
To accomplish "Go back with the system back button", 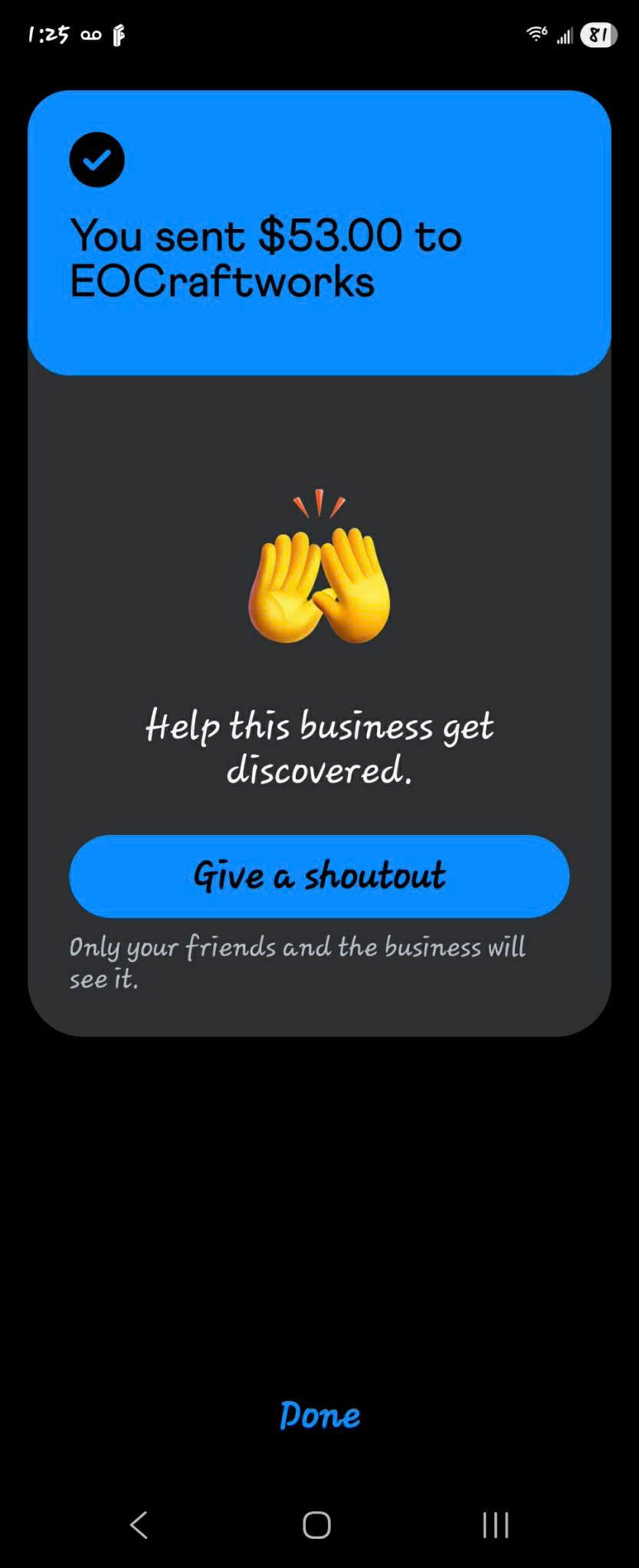I will point(139,1524).
